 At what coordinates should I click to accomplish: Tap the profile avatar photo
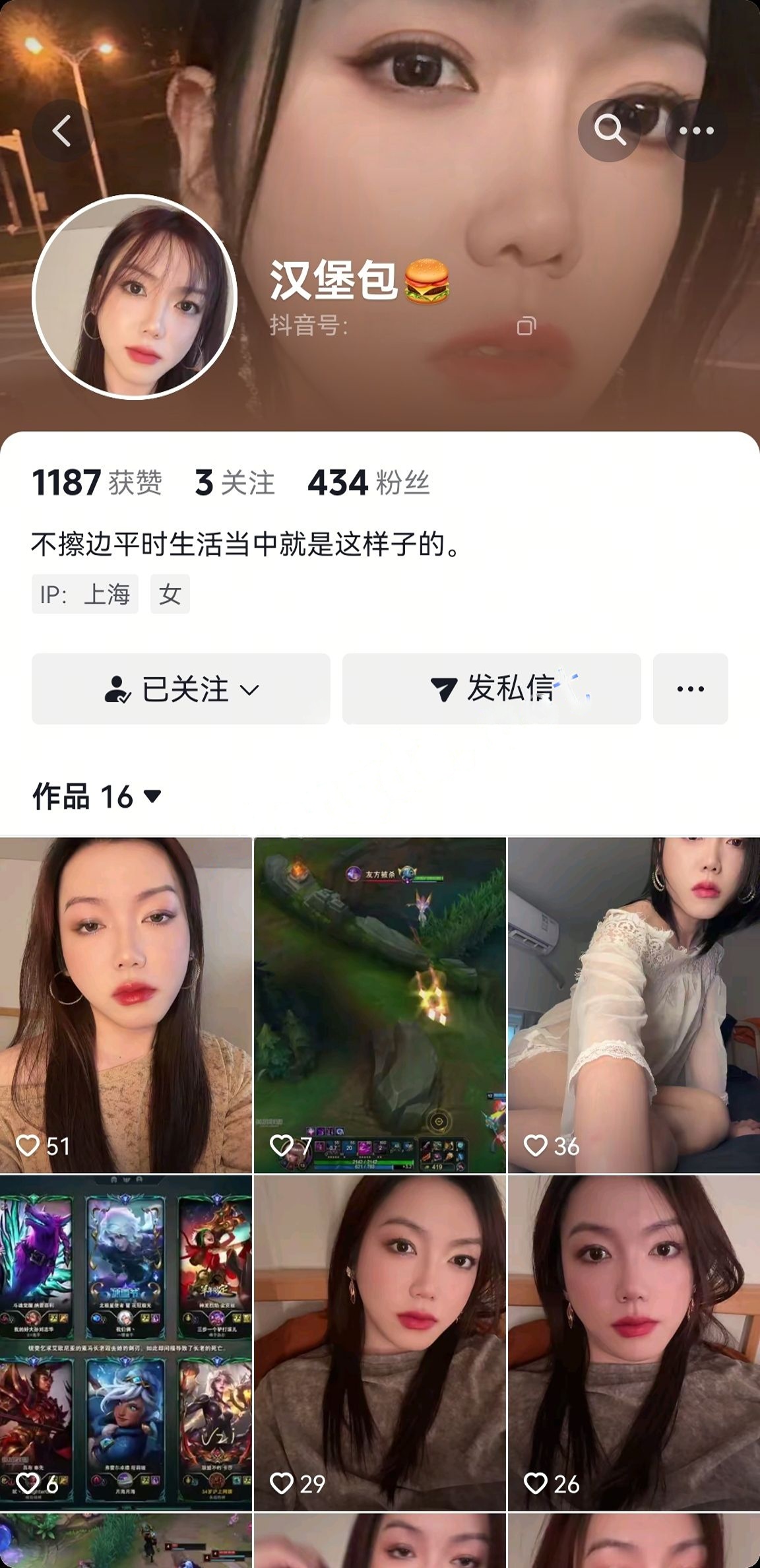coord(129,297)
